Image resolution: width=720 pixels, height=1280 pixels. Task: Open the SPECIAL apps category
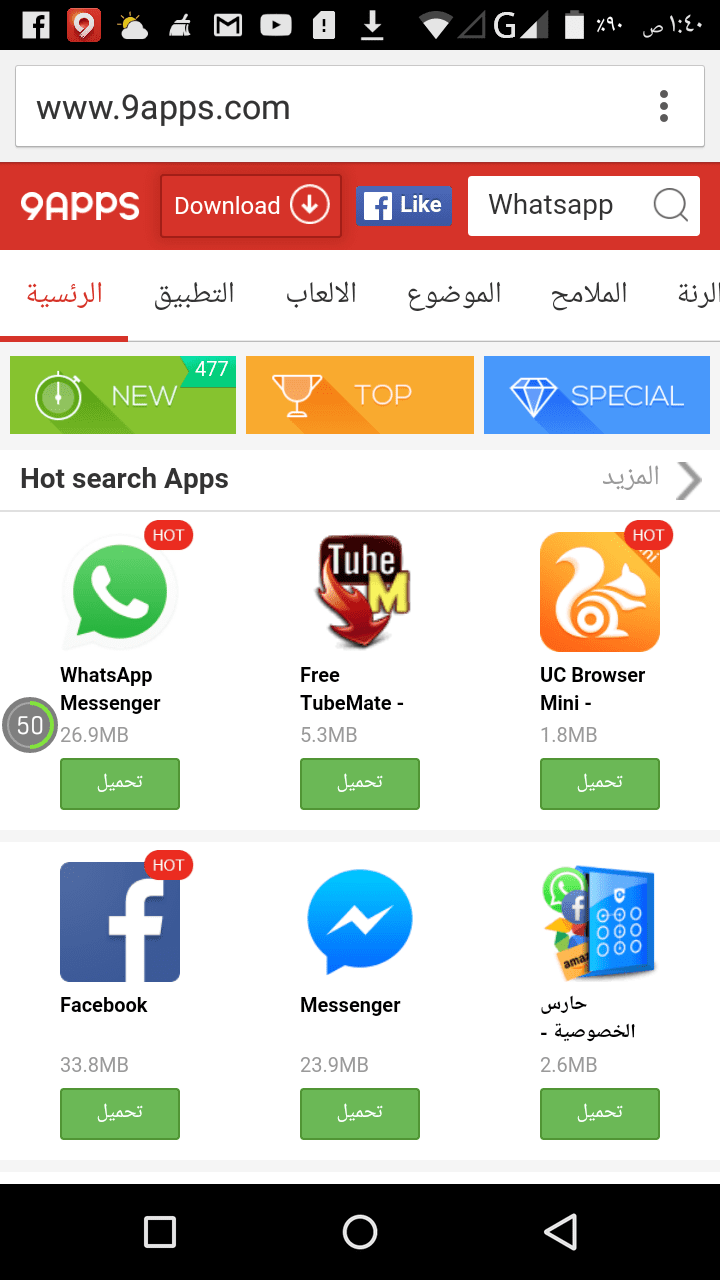(597, 395)
